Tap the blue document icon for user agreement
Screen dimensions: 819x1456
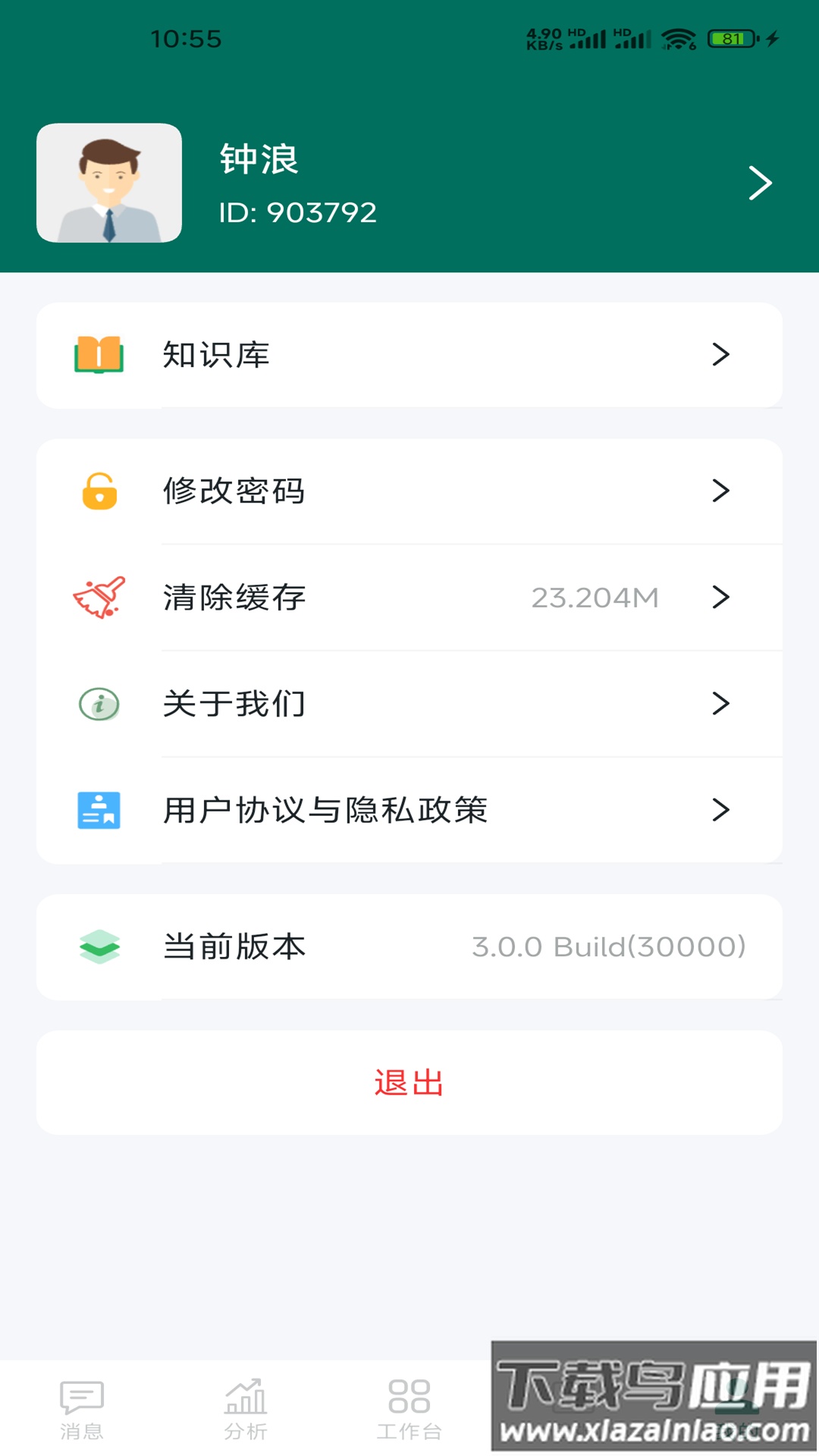pos(98,810)
